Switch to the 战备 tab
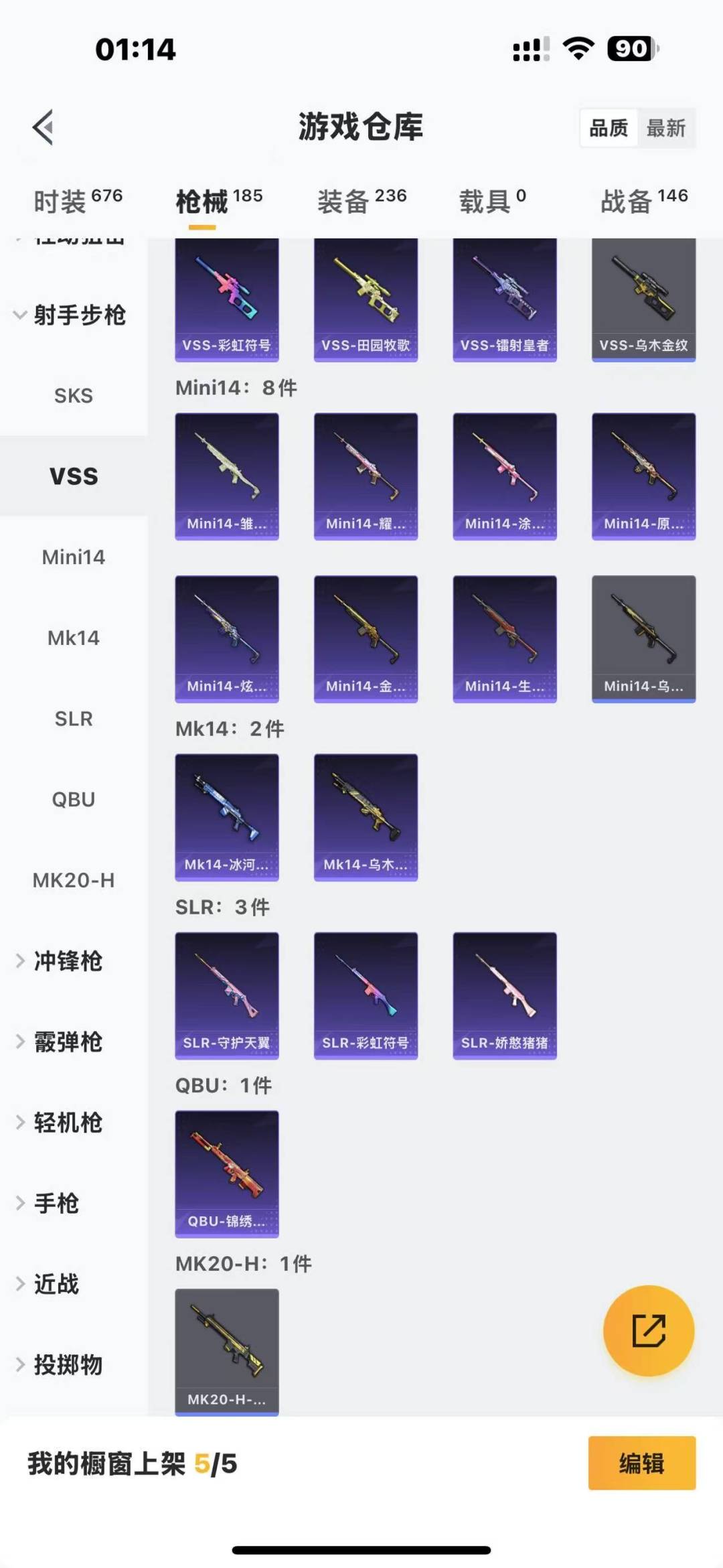 (643, 201)
